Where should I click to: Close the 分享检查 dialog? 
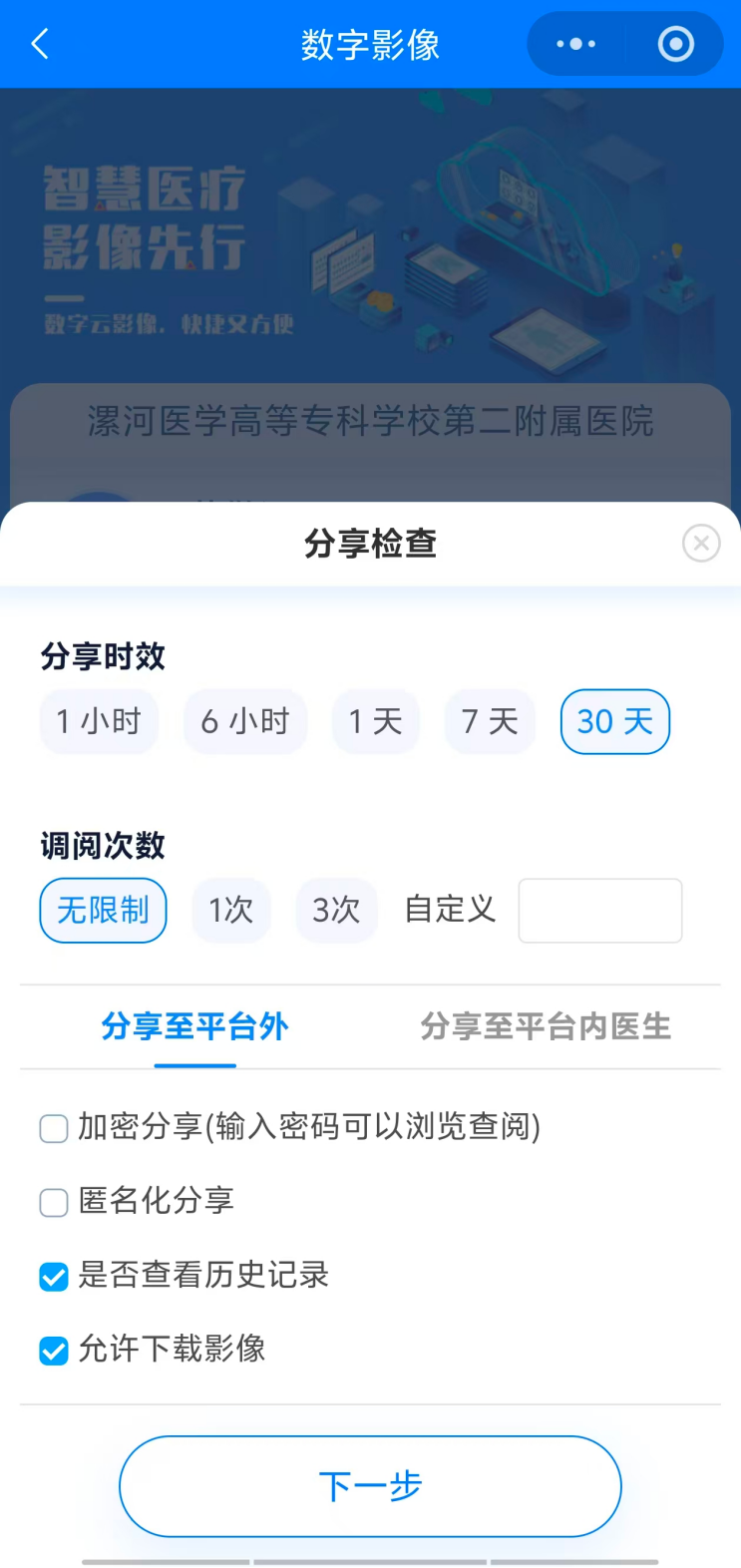click(701, 543)
